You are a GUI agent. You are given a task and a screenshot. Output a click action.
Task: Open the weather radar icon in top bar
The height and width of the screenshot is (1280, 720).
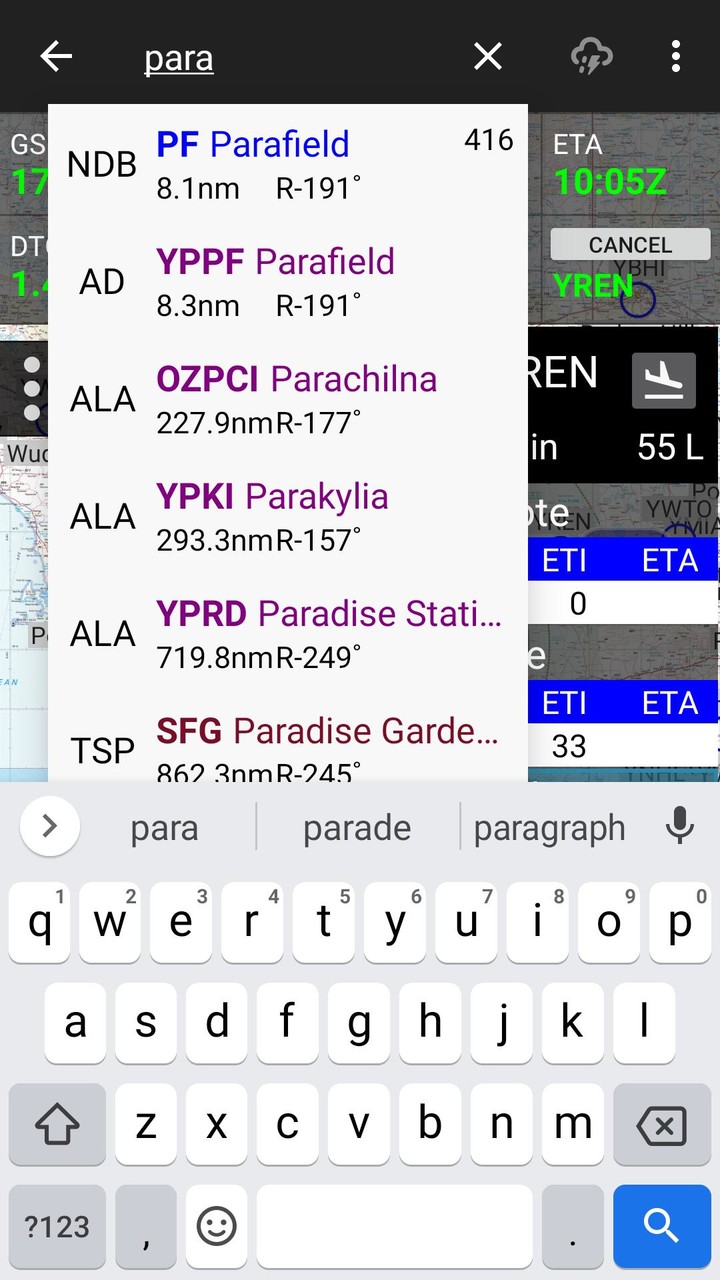pos(591,56)
